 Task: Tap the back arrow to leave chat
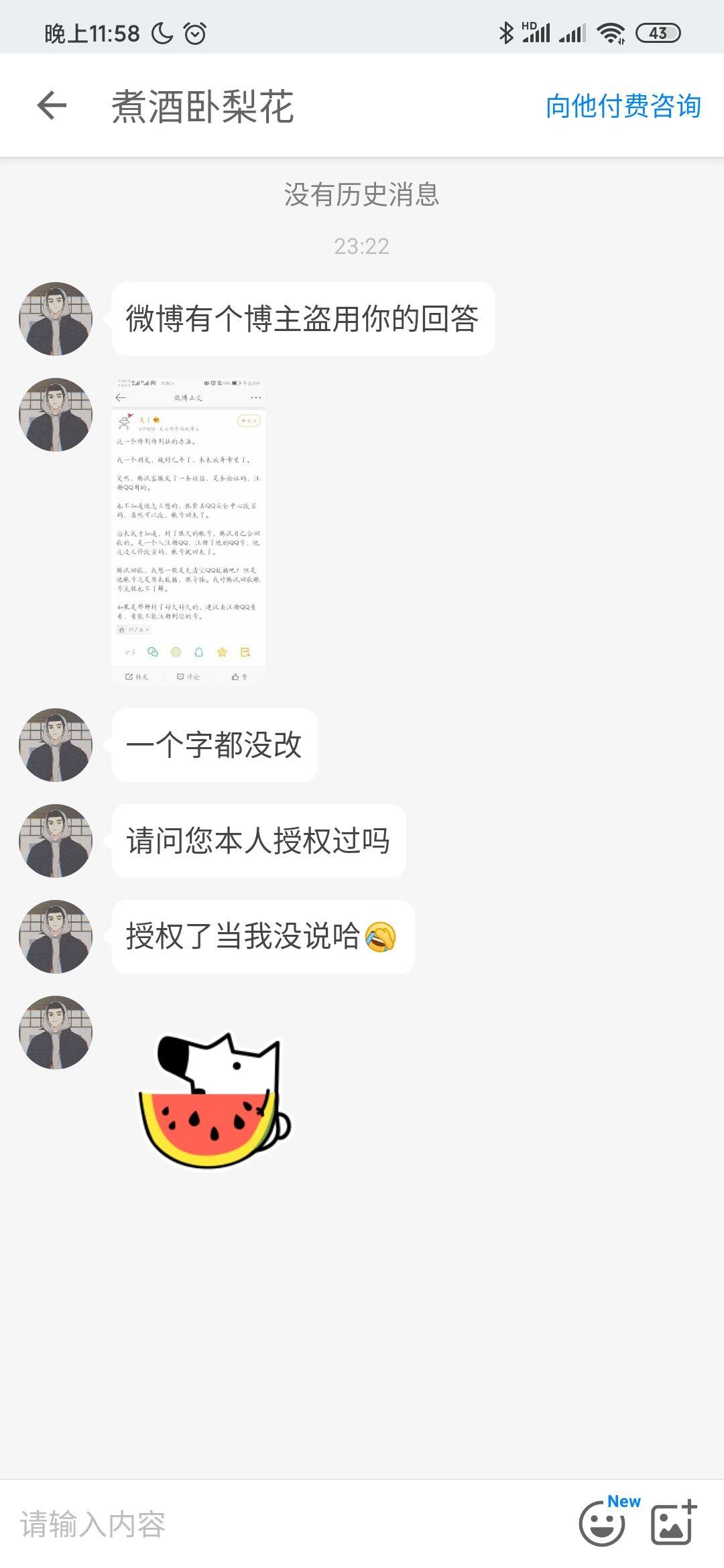coord(51,105)
